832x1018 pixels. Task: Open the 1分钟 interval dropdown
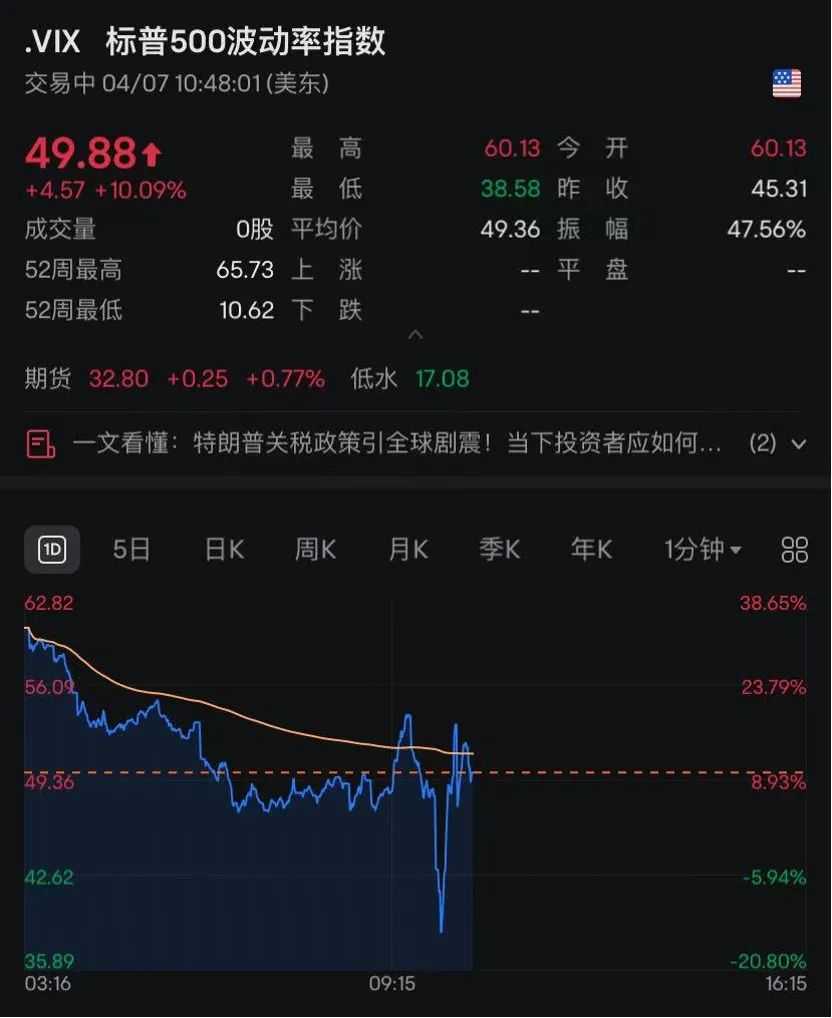703,549
